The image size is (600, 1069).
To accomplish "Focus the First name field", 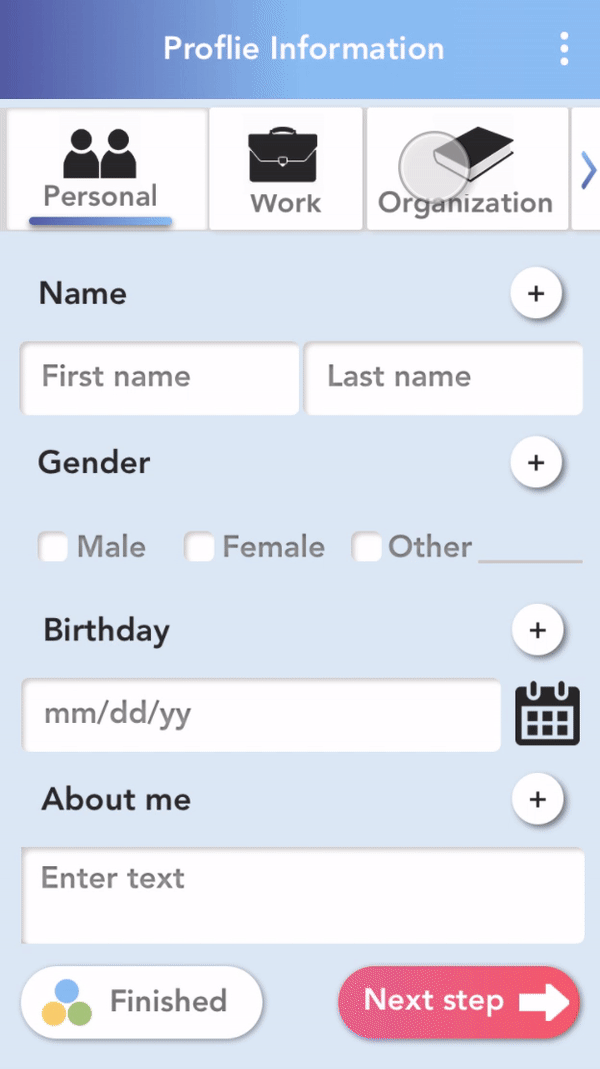I will 160,378.
